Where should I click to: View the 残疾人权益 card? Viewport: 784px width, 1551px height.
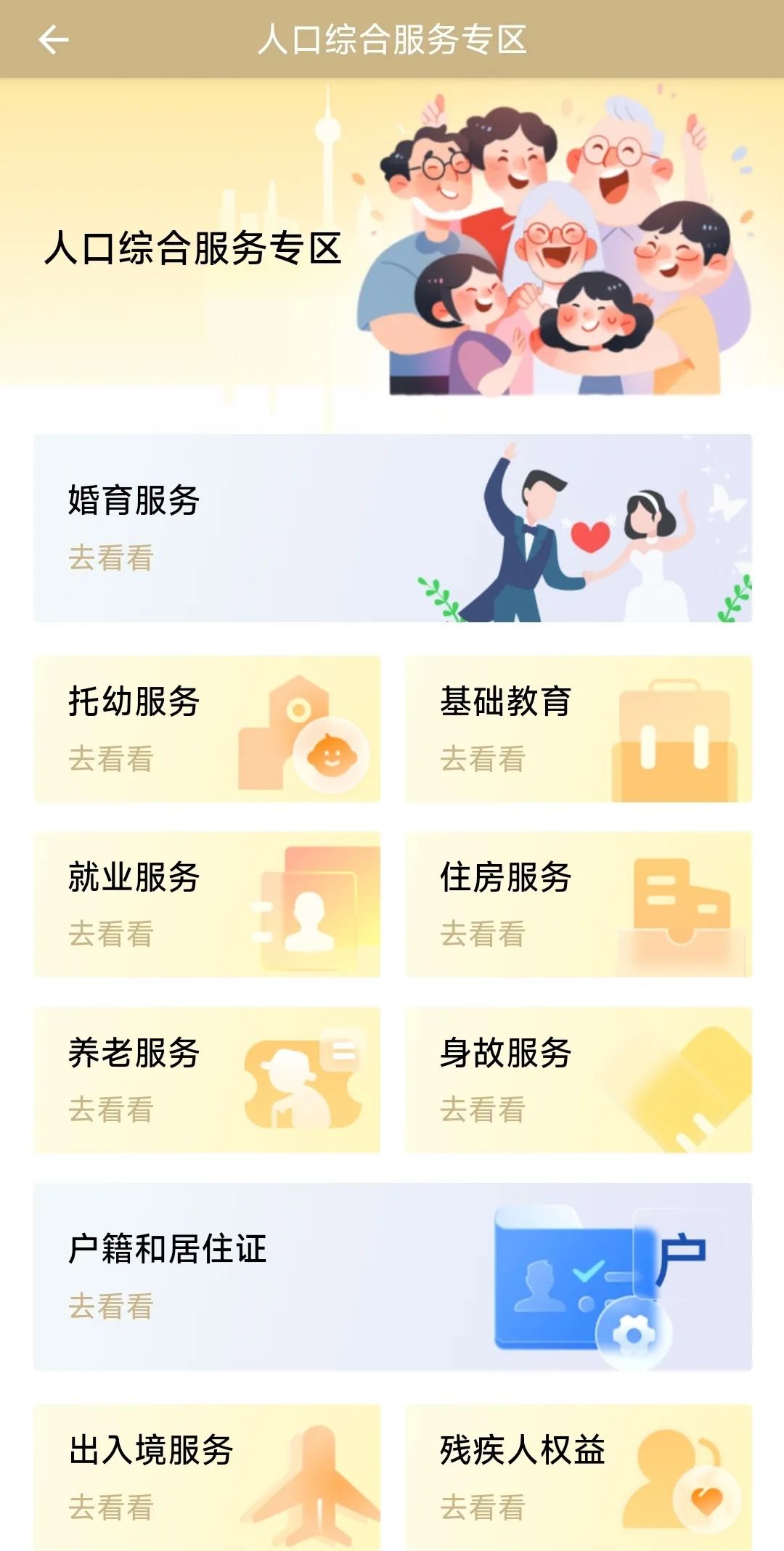(578, 1477)
